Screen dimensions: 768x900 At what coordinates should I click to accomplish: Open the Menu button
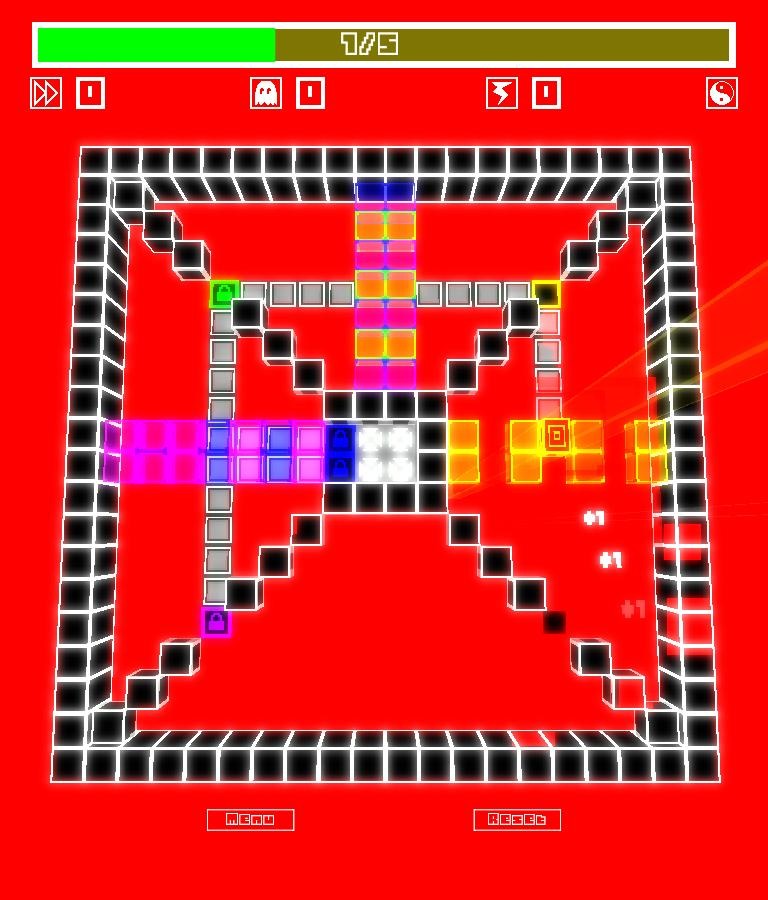click(x=250, y=820)
